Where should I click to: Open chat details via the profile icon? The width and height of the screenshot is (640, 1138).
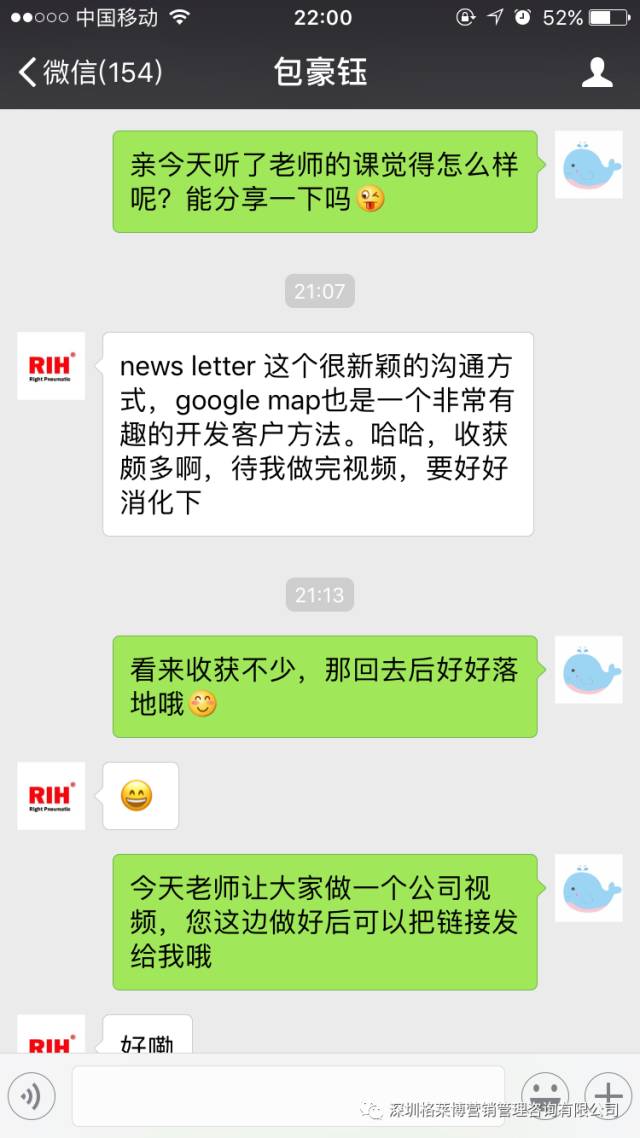tap(597, 72)
